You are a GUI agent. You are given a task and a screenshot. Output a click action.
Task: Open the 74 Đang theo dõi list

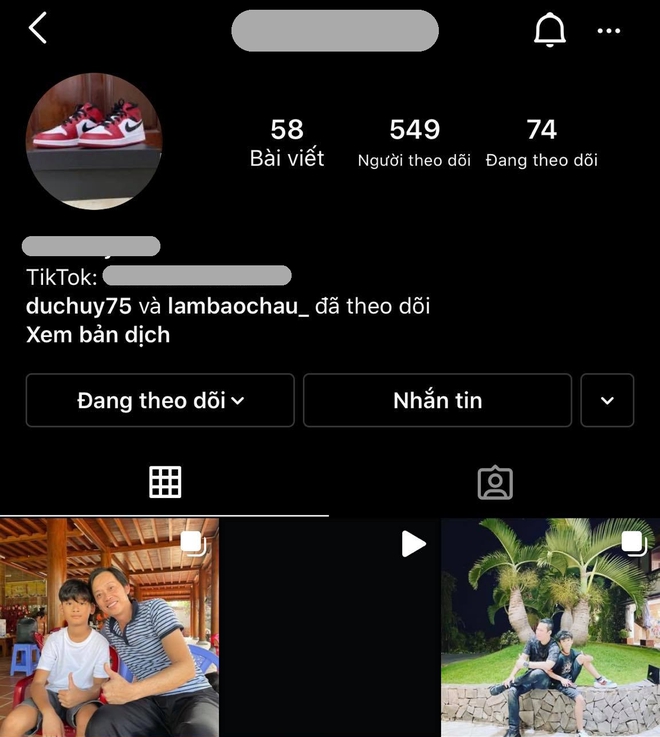point(541,143)
